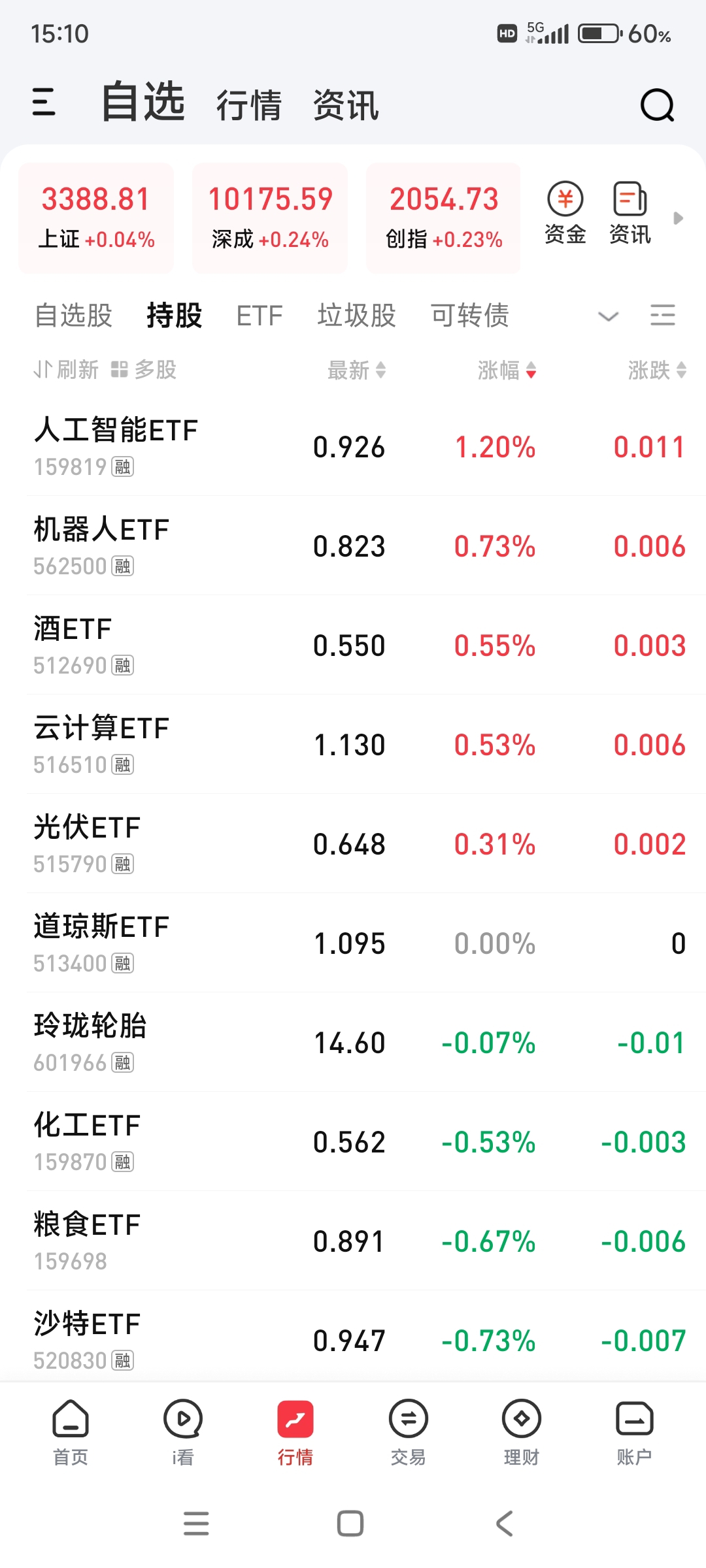Switch to the 资讯 top tab

[346, 105]
